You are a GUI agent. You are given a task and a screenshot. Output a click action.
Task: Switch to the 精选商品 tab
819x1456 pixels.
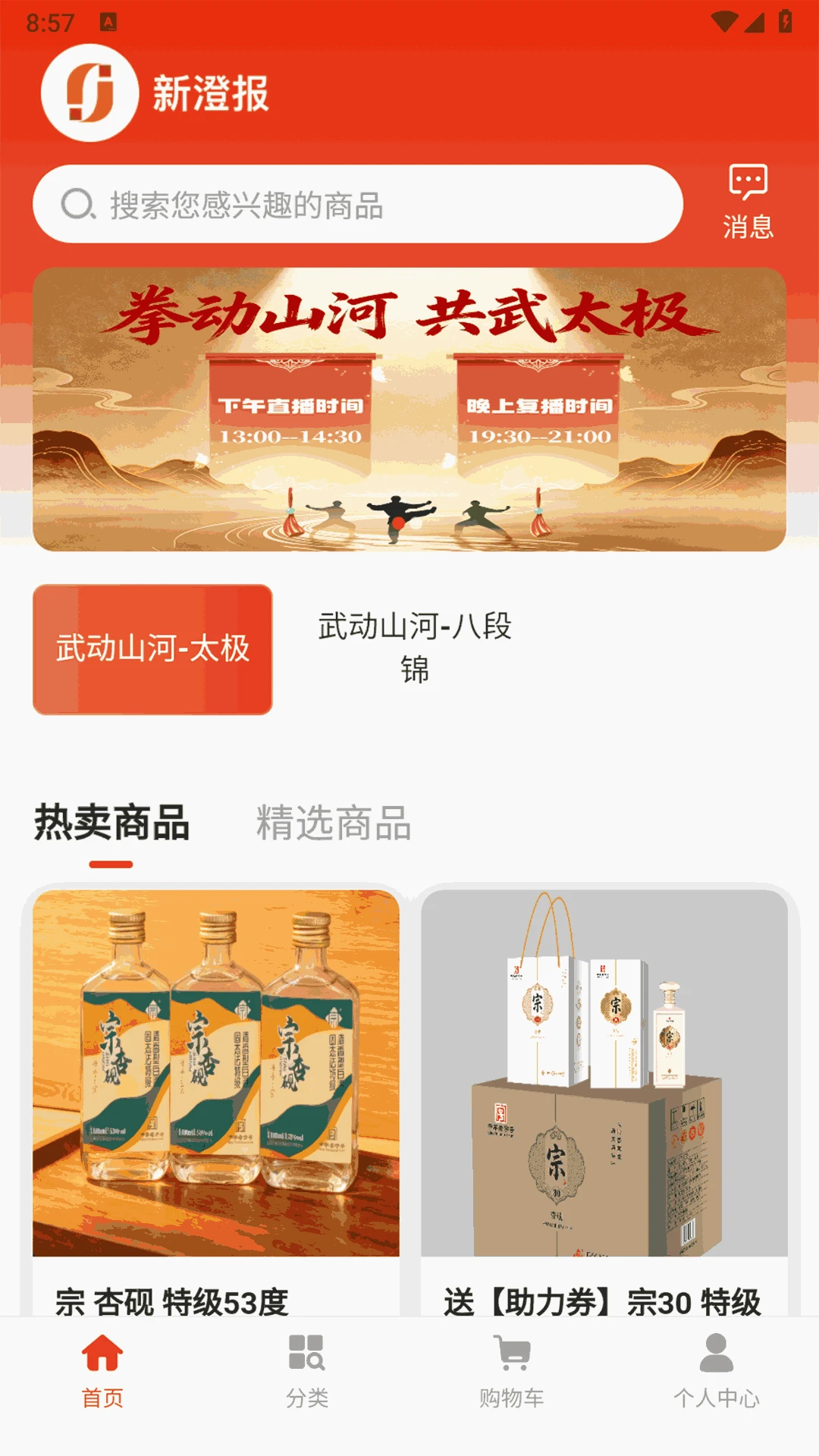point(334,824)
